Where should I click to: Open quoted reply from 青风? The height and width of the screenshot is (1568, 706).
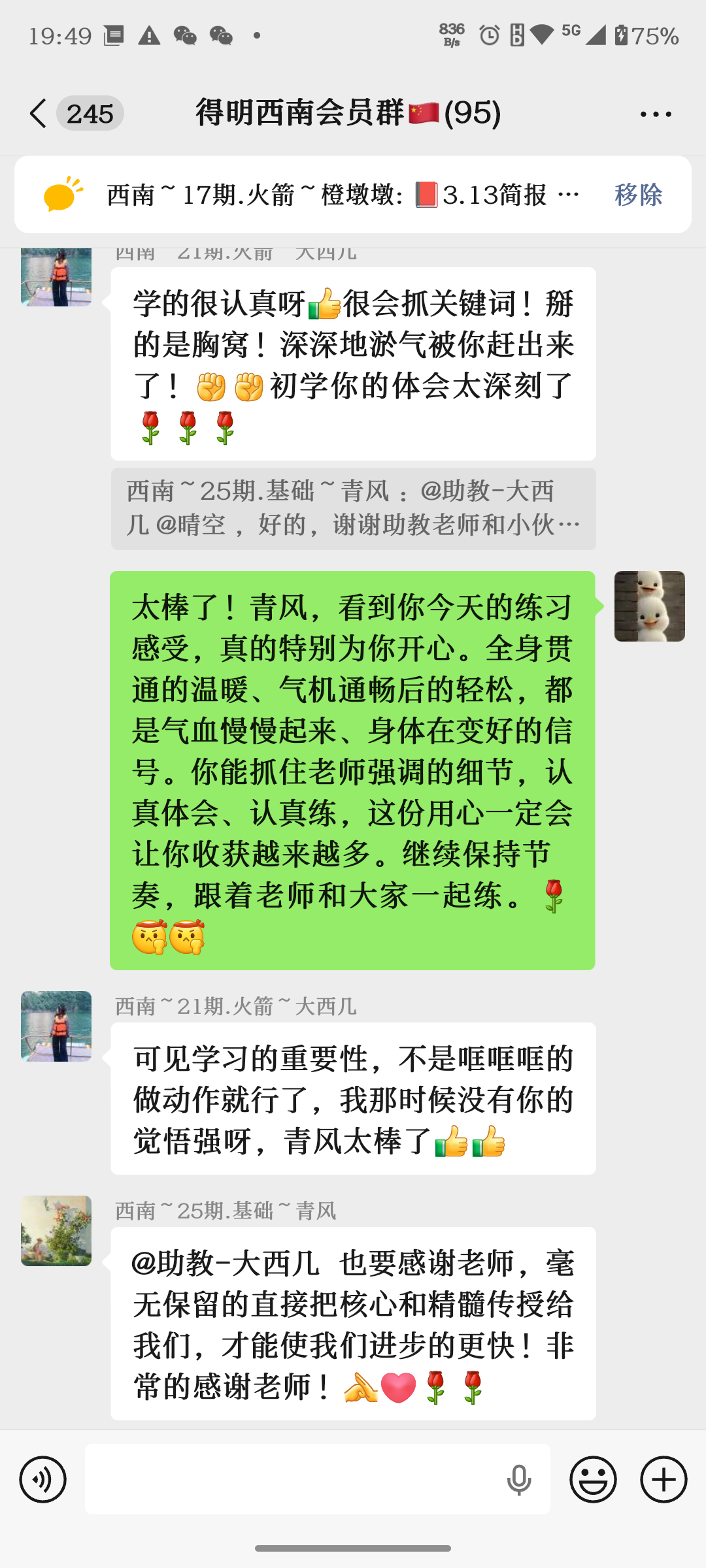pyautogui.click(x=353, y=508)
